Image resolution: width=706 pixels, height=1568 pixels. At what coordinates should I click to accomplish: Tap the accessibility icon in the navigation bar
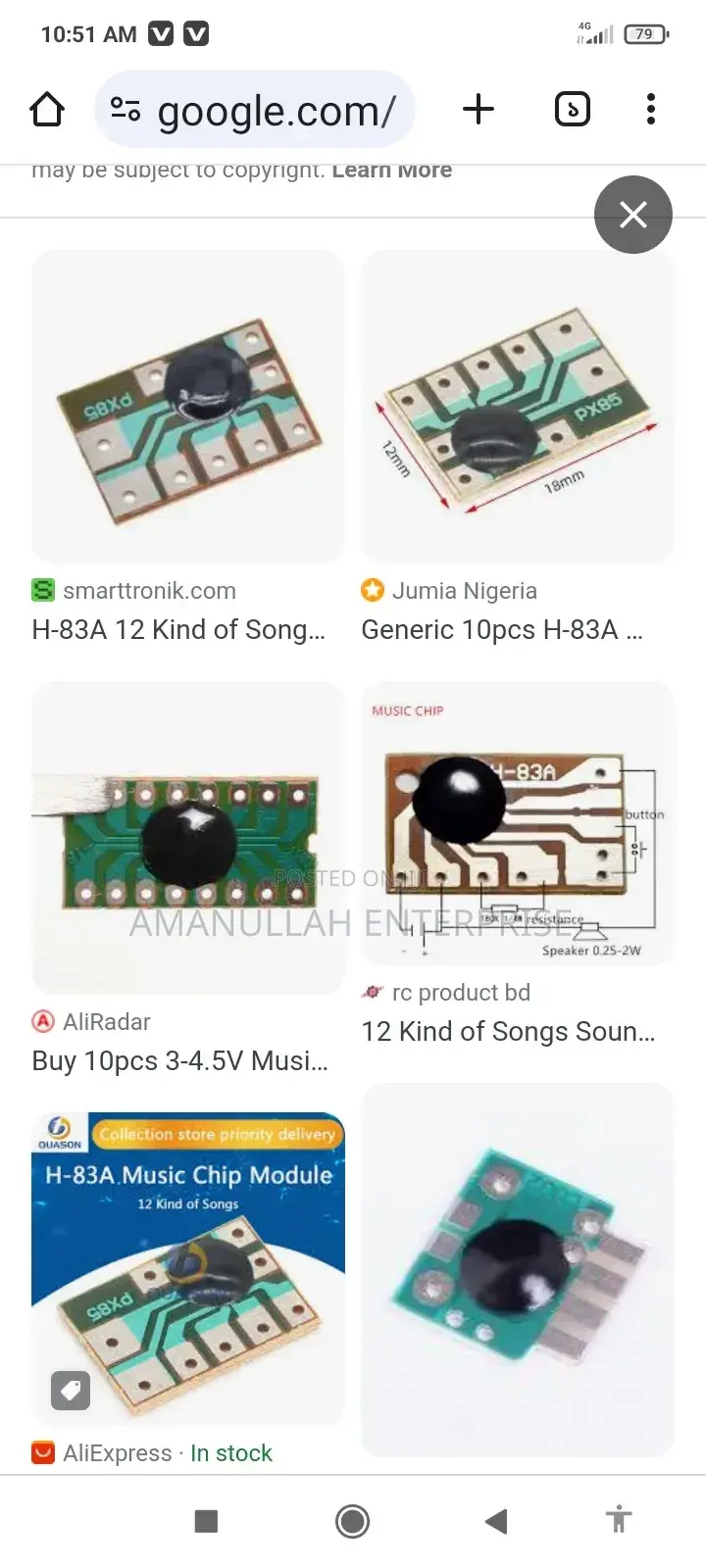pos(618,1520)
